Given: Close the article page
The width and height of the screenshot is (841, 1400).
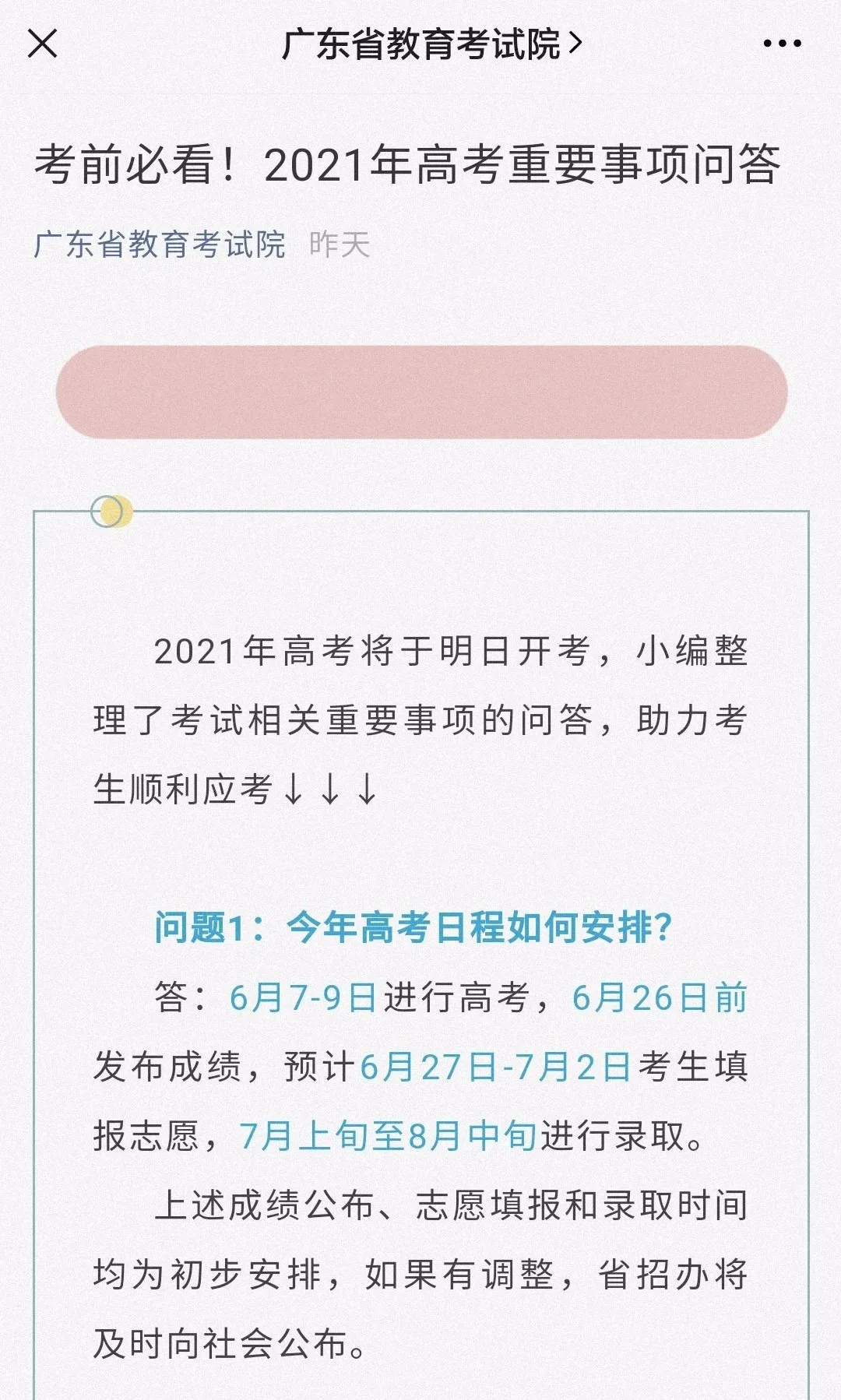Looking at the screenshot, I should click(x=42, y=44).
